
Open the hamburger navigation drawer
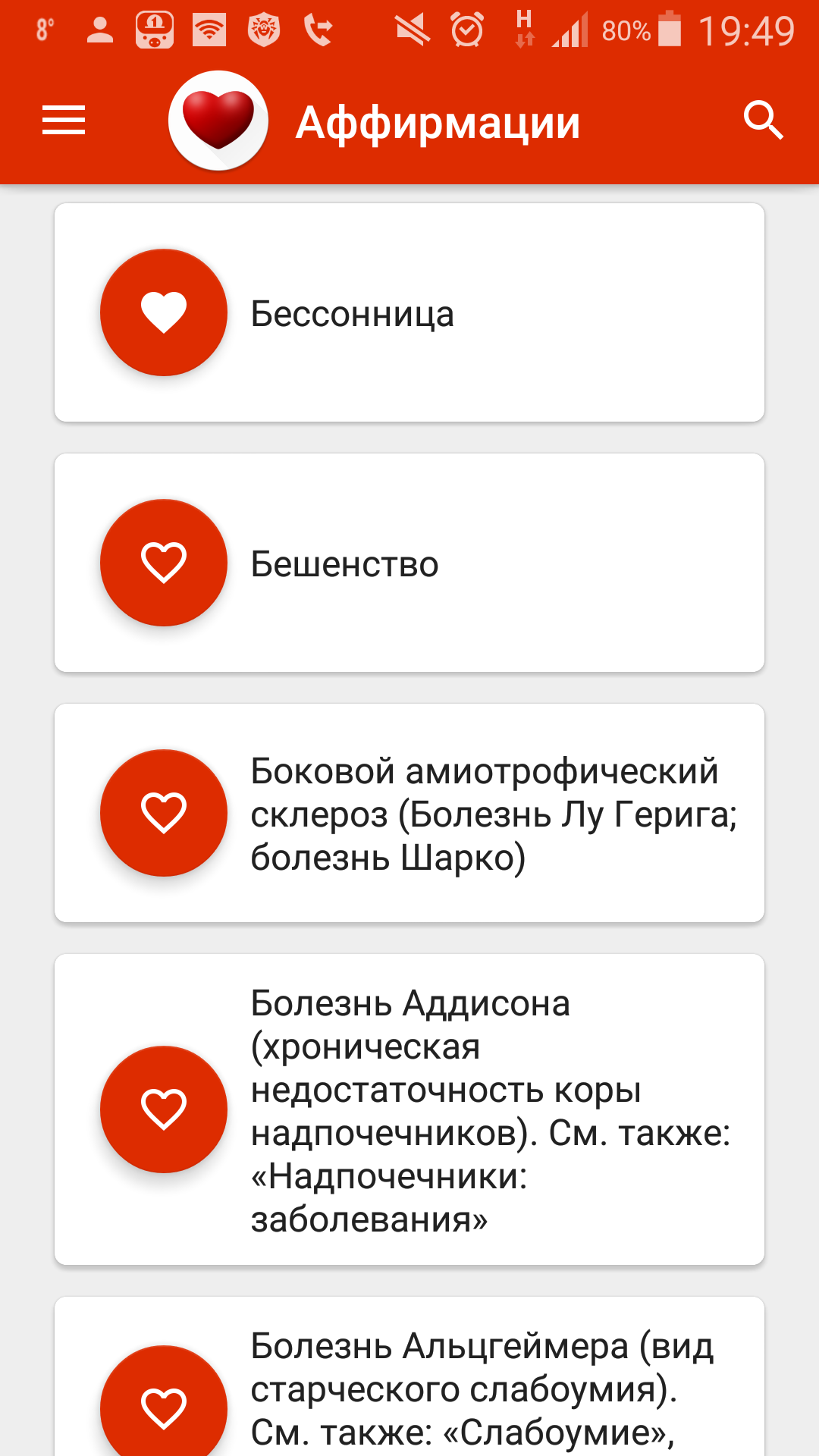coord(64,121)
